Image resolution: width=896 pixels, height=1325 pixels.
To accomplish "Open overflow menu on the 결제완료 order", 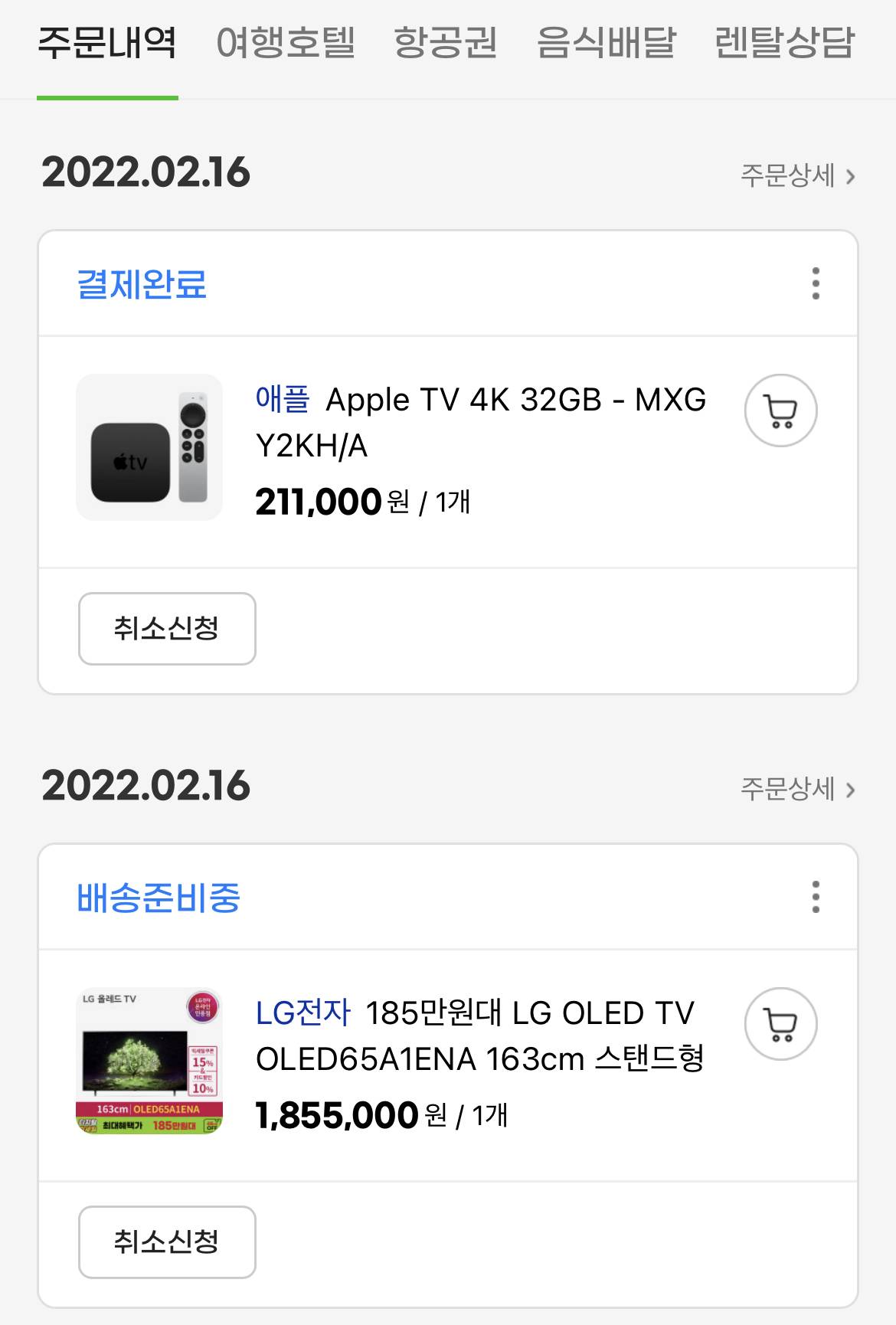I will (816, 283).
